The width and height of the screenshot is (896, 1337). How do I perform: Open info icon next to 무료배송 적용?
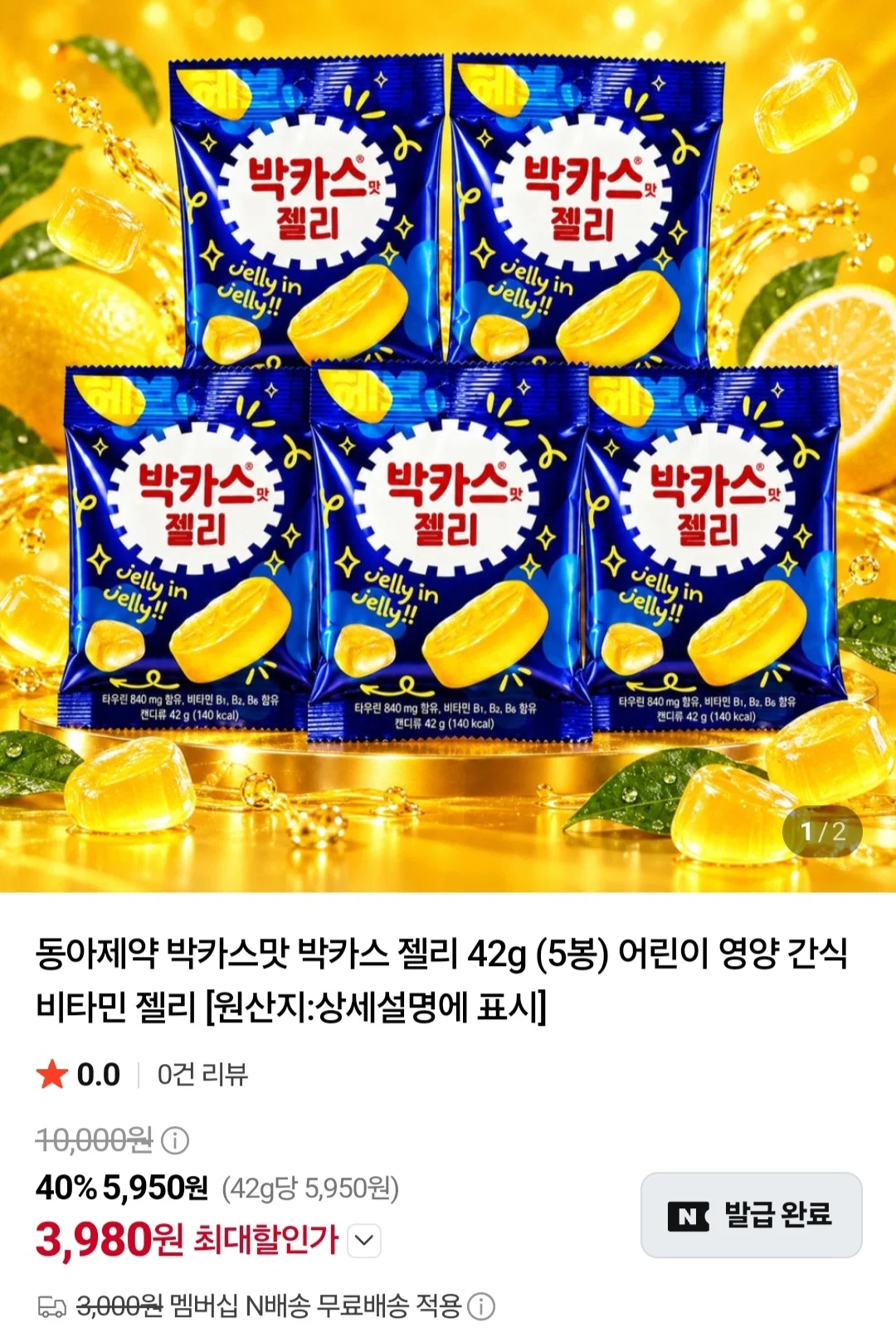pos(481,1306)
